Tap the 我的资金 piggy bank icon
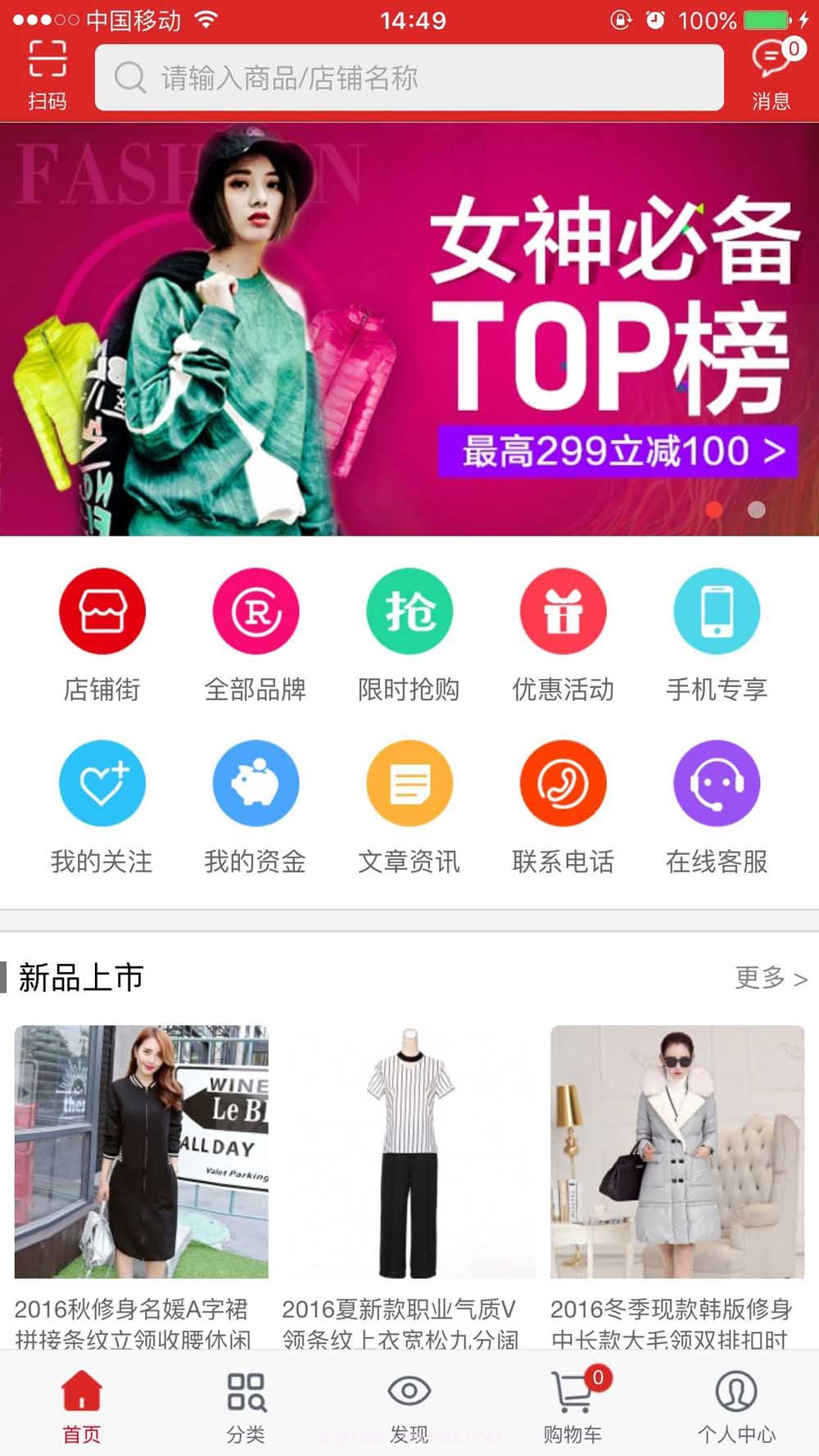819x1456 pixels. [x=255, y=782]
